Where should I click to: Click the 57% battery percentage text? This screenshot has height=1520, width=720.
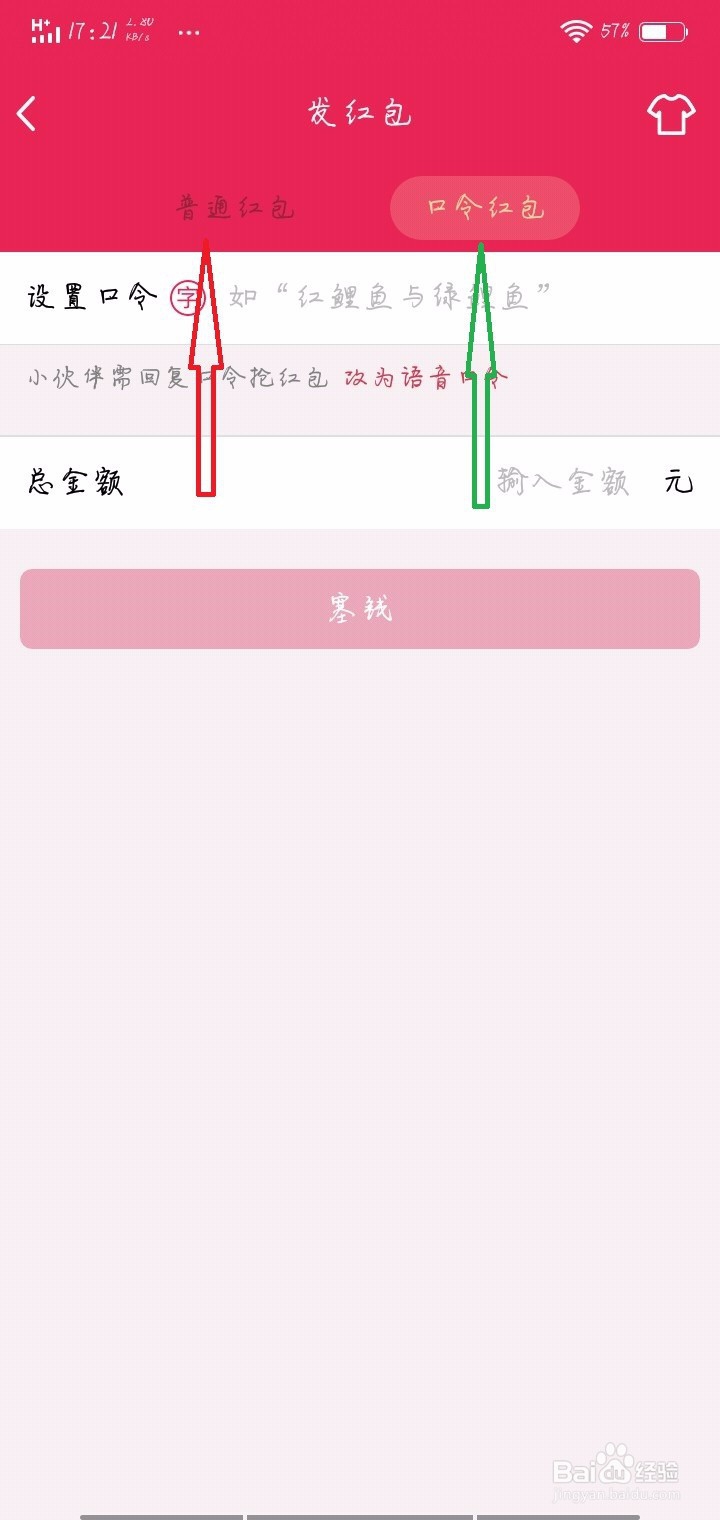pyautogui.click(x=614, y=31)
